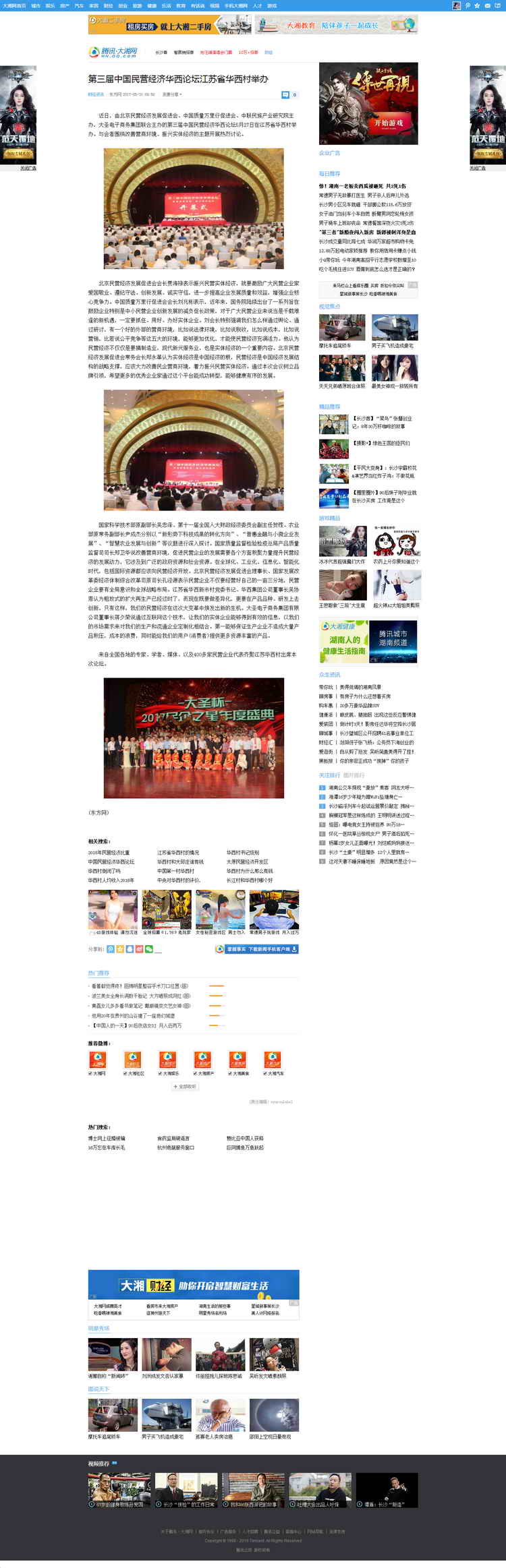Tap the 全部收听 follow-all button
The width and height of the screenshot is (506, 1568).
coord(185,1087)
